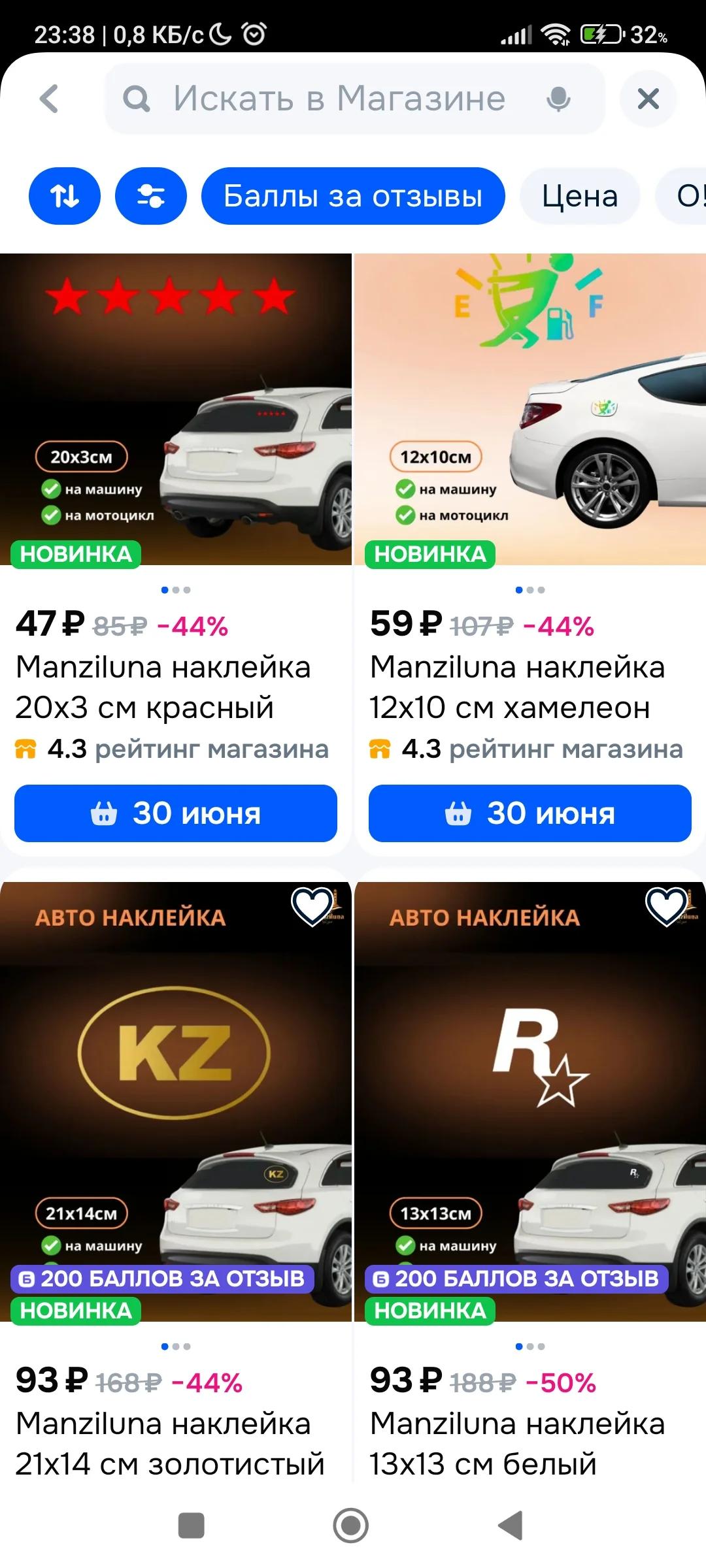
Task: Close the store search with X
Action: pos(648,99)
